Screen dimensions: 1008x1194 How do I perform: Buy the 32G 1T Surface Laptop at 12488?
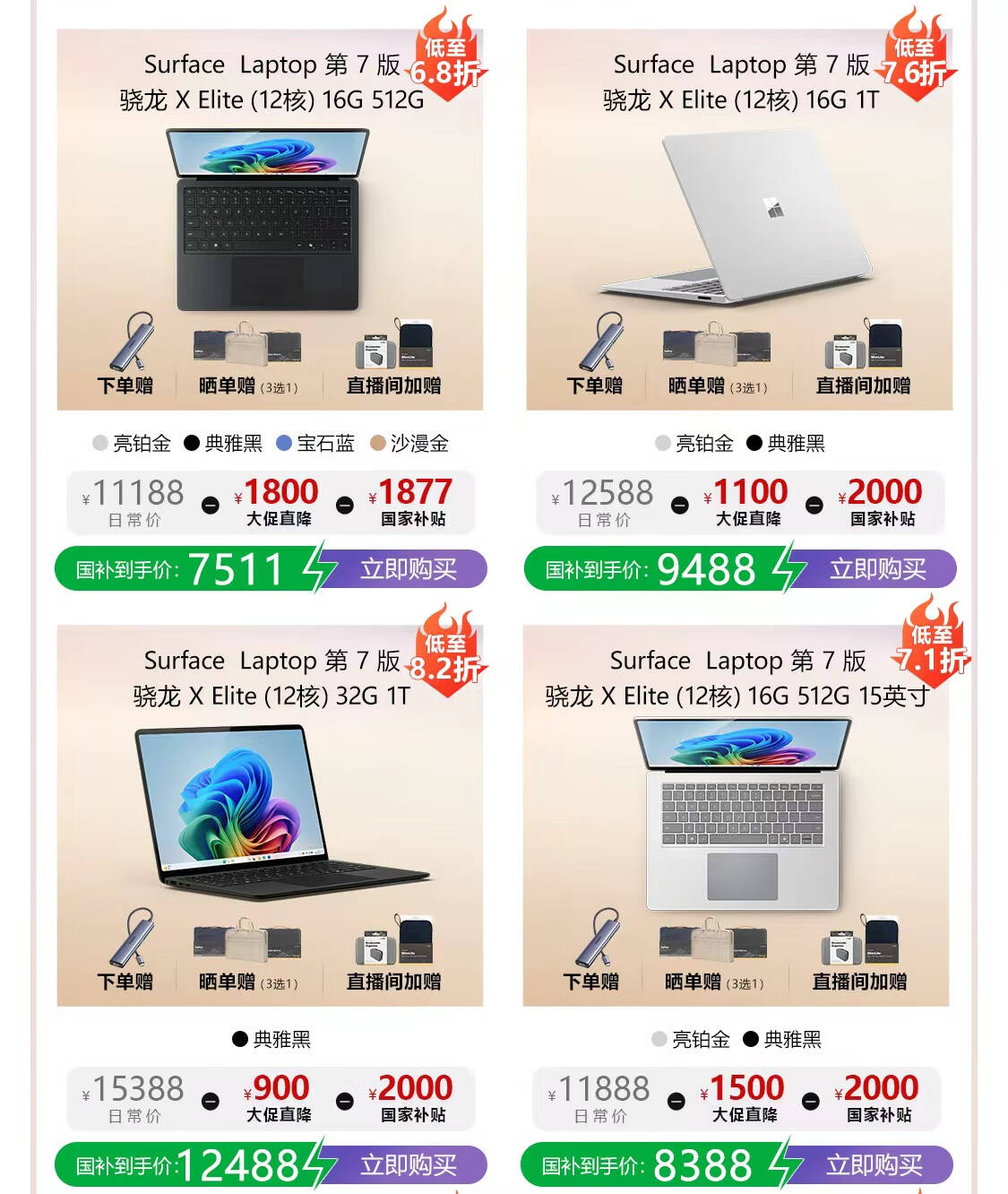point(408,1165)
